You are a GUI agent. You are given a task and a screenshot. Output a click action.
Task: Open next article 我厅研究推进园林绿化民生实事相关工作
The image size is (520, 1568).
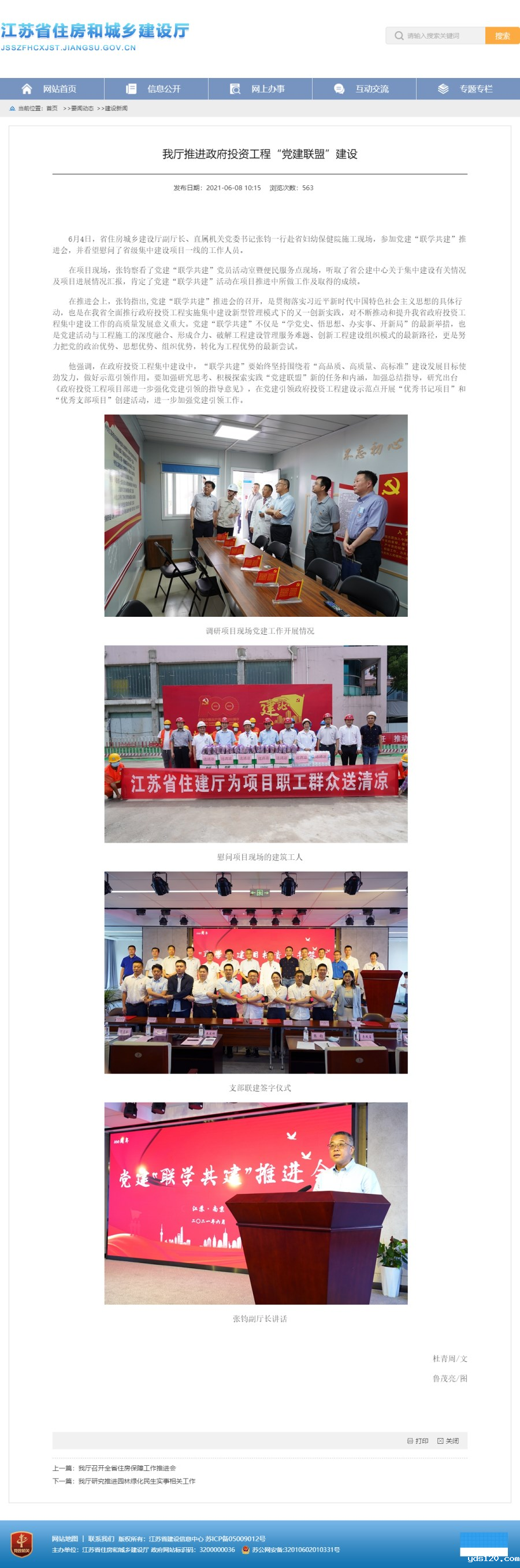coord(136,1481)
